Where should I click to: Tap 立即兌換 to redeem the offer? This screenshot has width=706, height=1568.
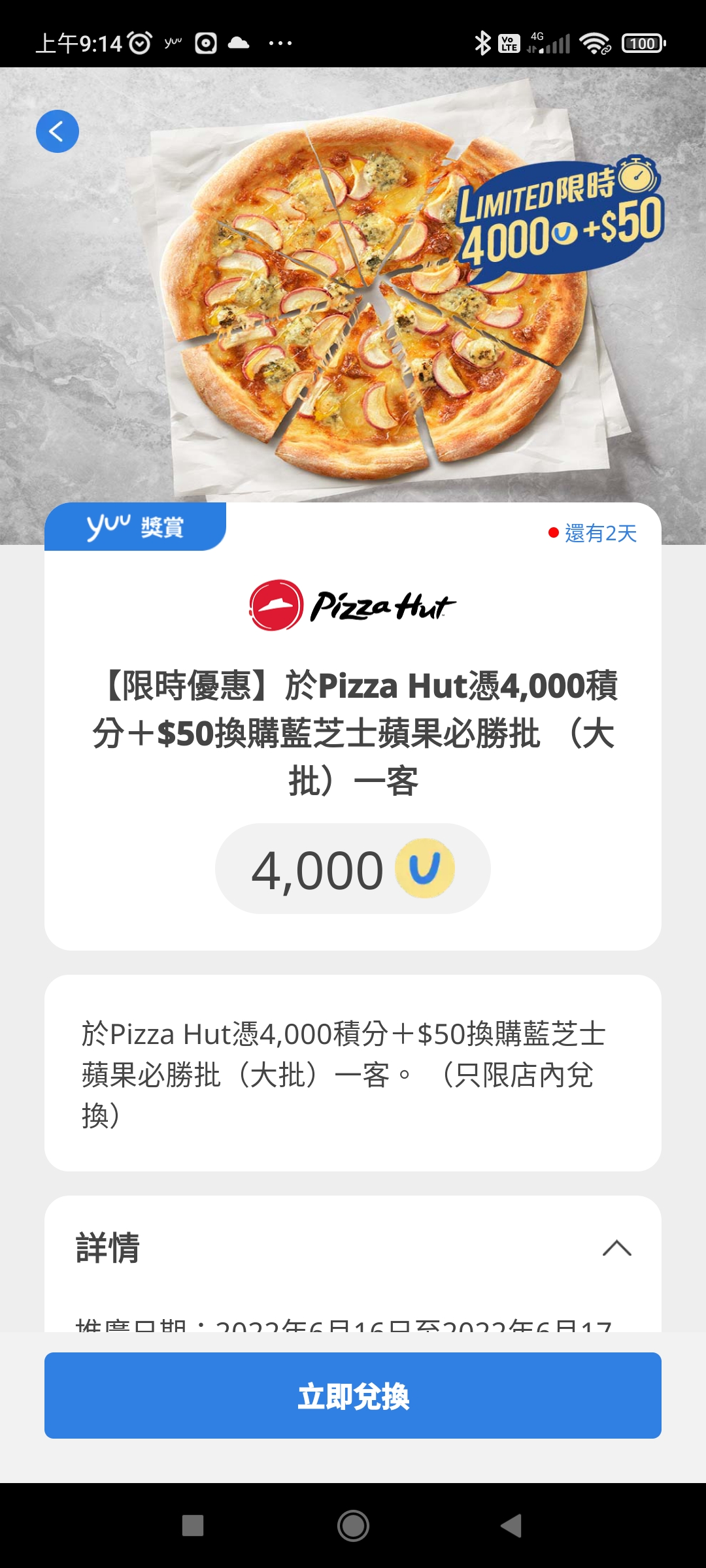coord(353,1396)
